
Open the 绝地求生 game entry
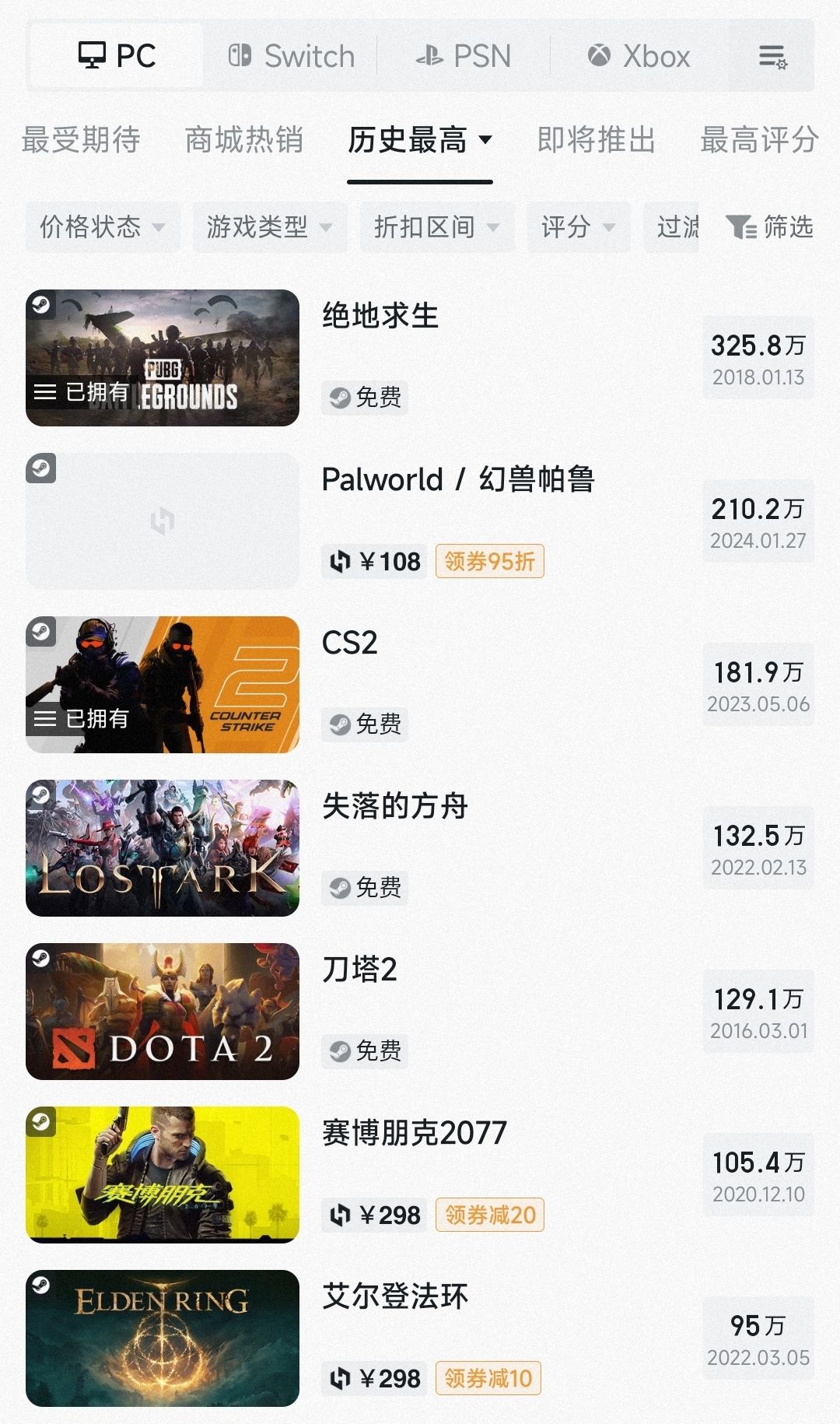click(380, 316)
